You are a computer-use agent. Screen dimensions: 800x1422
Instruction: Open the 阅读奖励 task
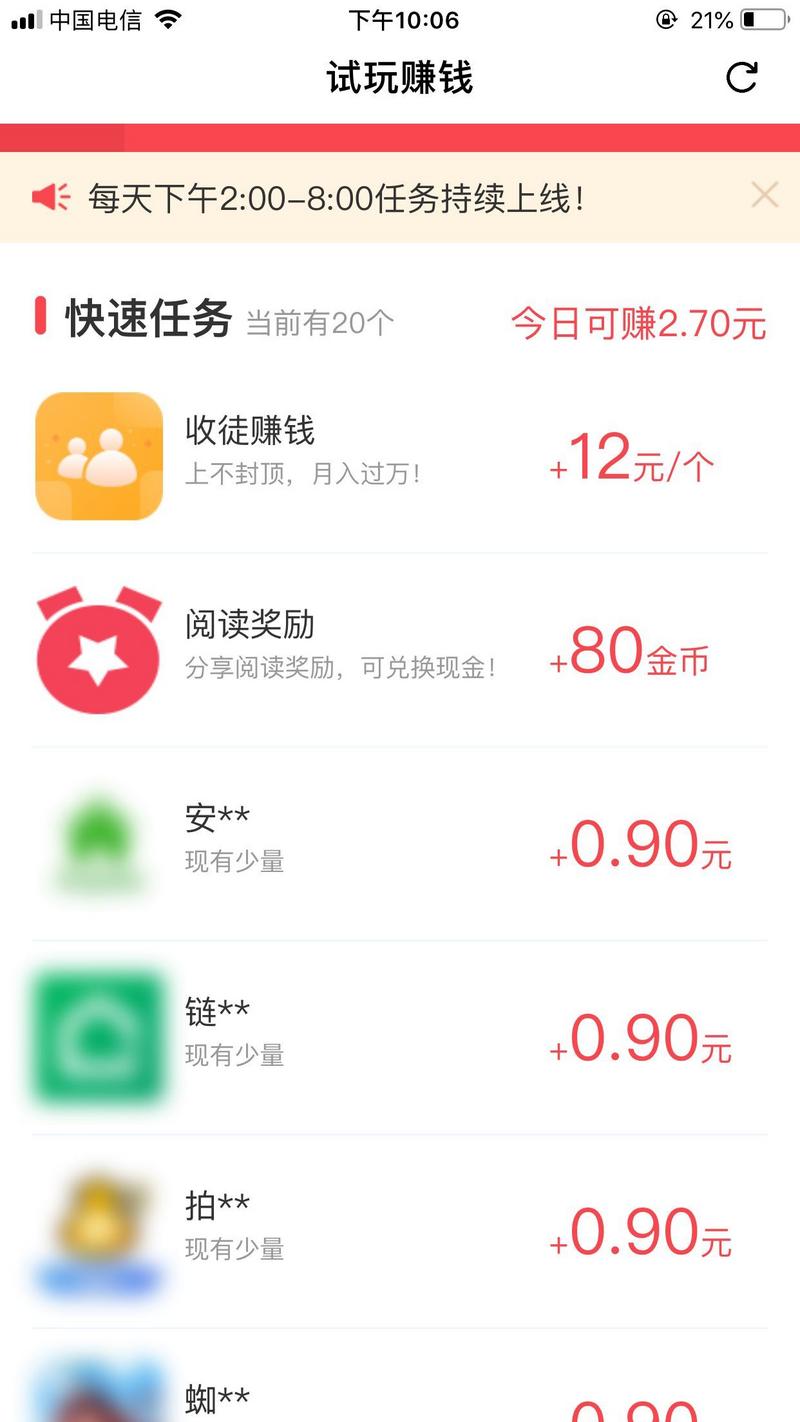coord(400,650)
